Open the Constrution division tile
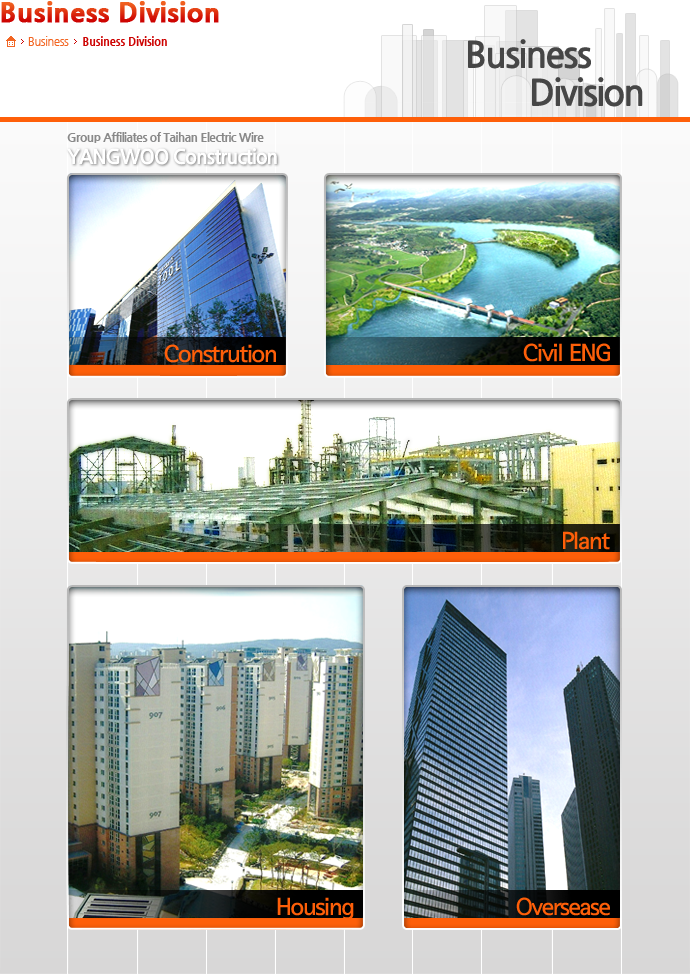Viewport: 690px width, 974px height. [177, 274]
